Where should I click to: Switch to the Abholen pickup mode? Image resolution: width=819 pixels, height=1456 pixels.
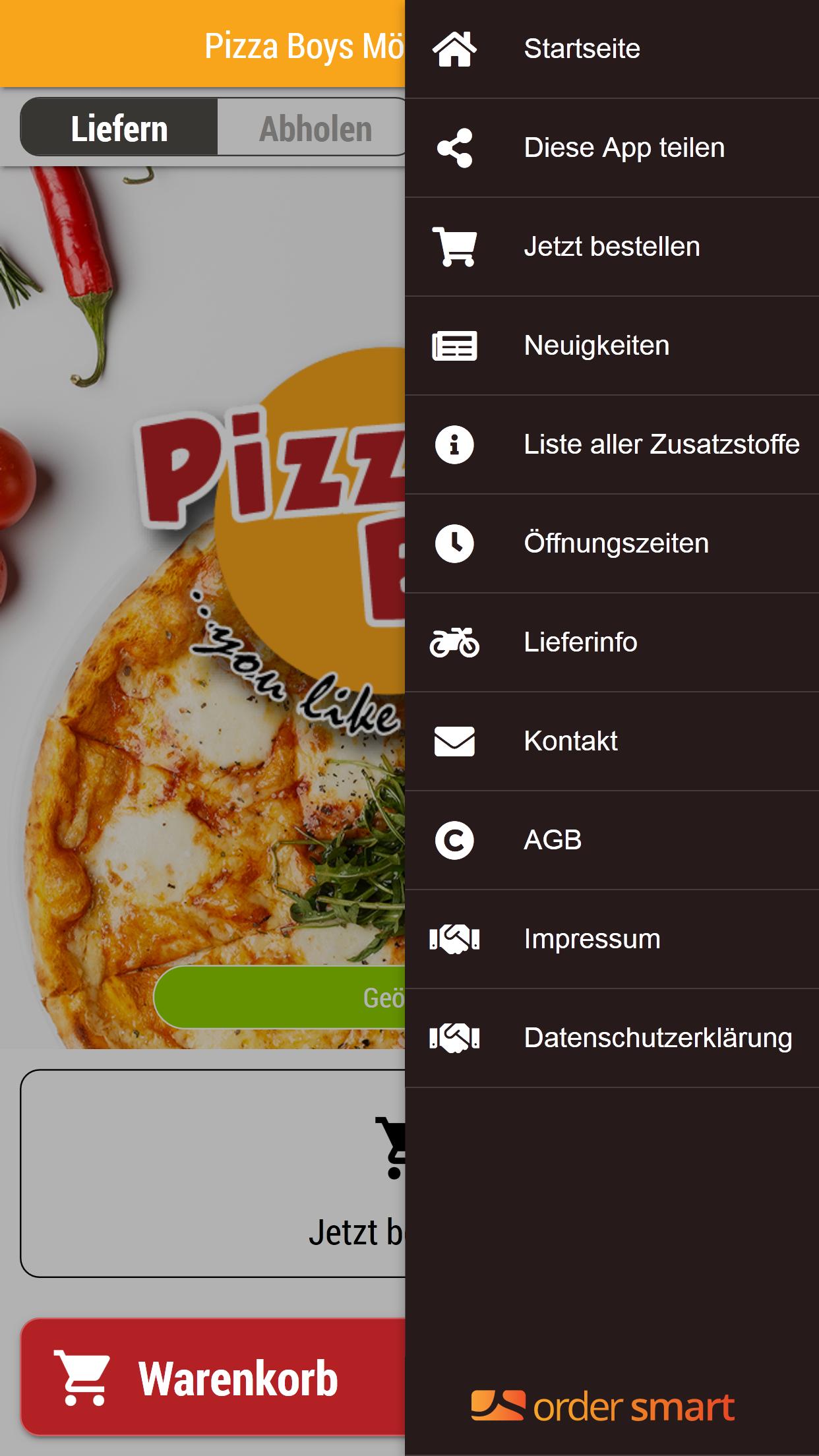[x=315, y=127]
